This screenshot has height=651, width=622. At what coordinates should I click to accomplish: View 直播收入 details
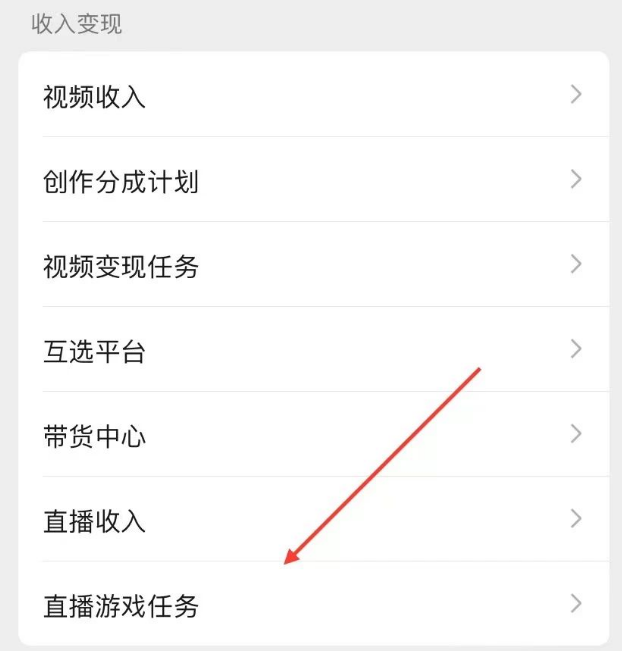(312, 520)
